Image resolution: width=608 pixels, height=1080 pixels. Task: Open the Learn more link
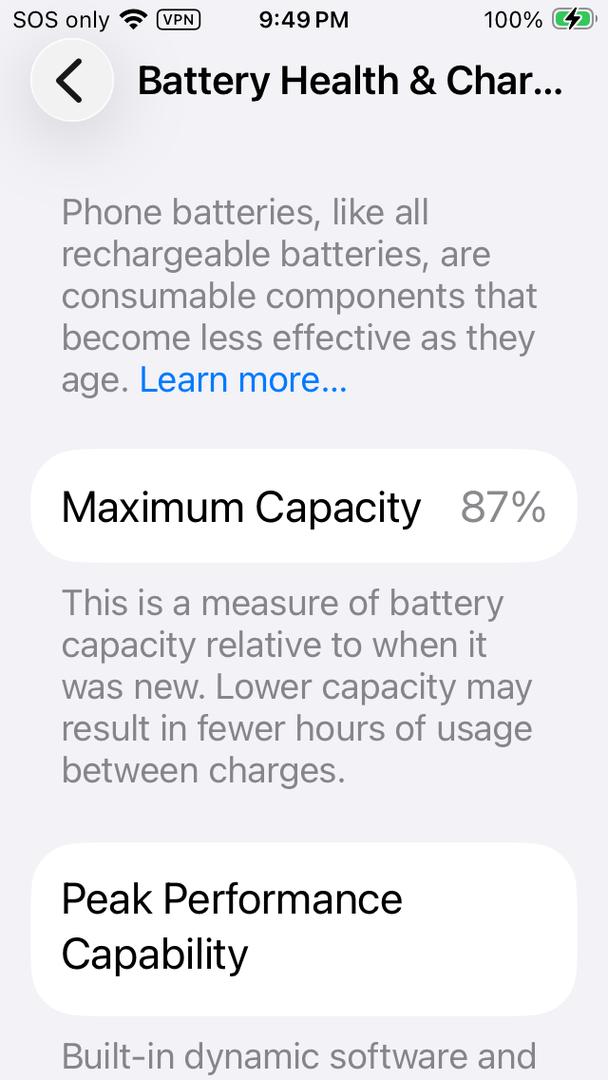tap(243, 380)
